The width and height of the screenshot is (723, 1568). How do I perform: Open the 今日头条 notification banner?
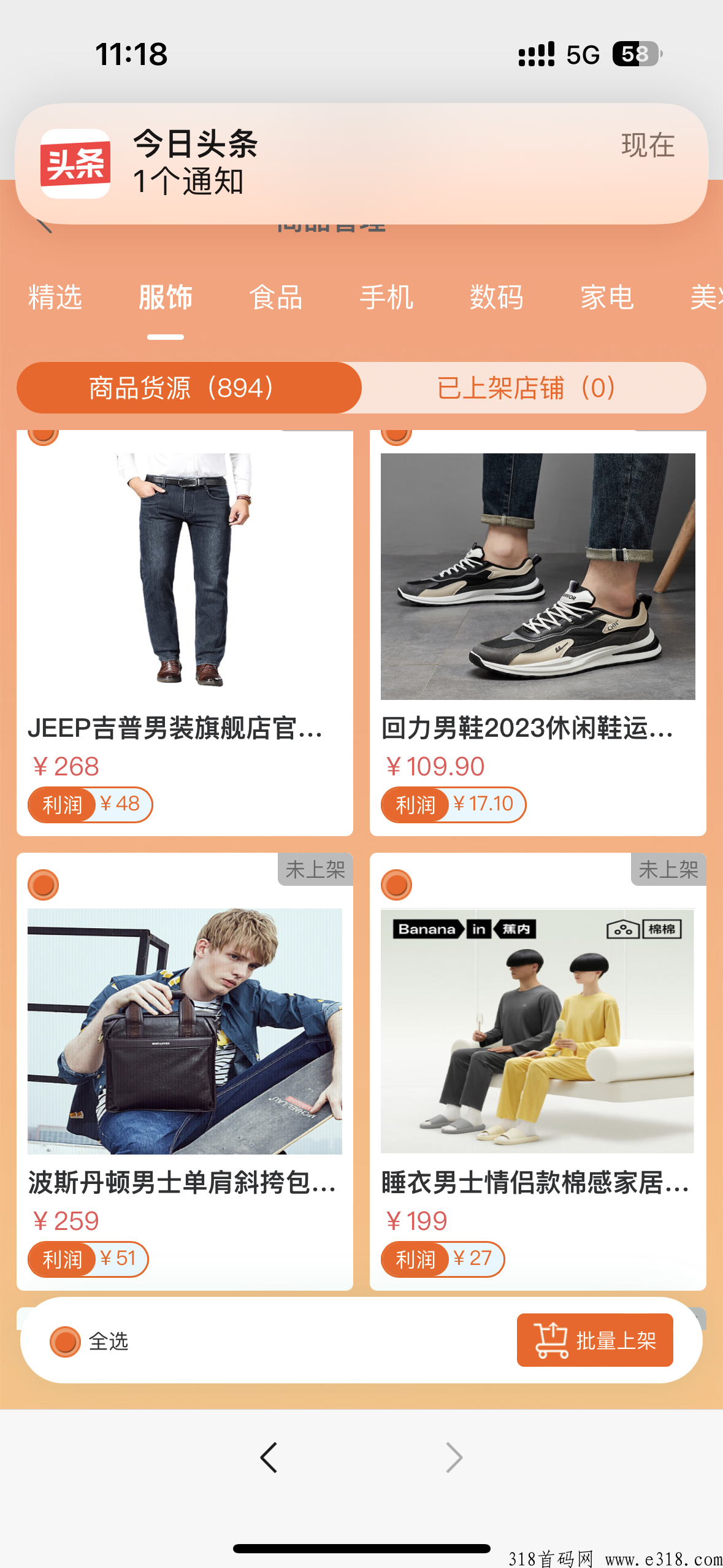pyautogui.click(x=361, y=163)
